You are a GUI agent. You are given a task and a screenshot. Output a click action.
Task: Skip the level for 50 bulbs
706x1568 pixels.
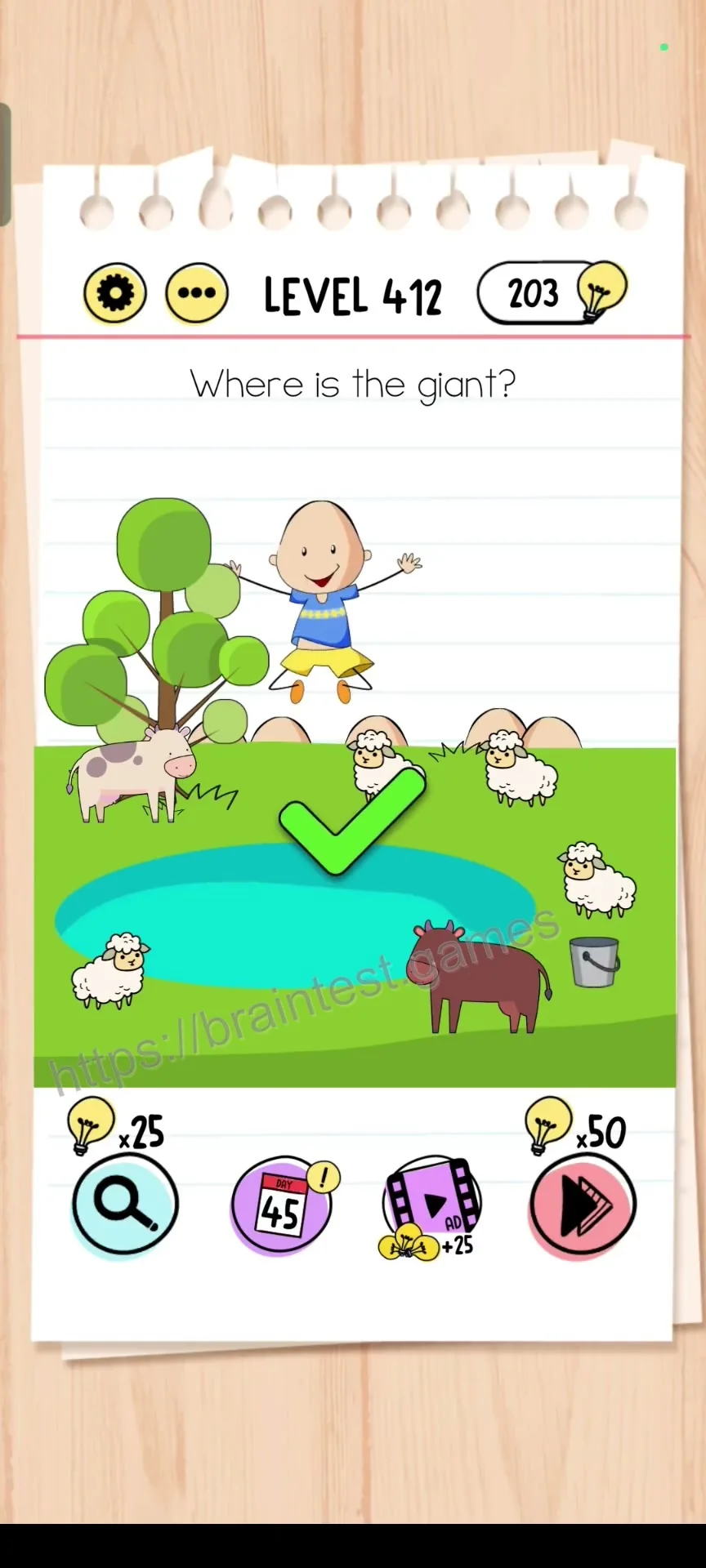[582, 1205]
